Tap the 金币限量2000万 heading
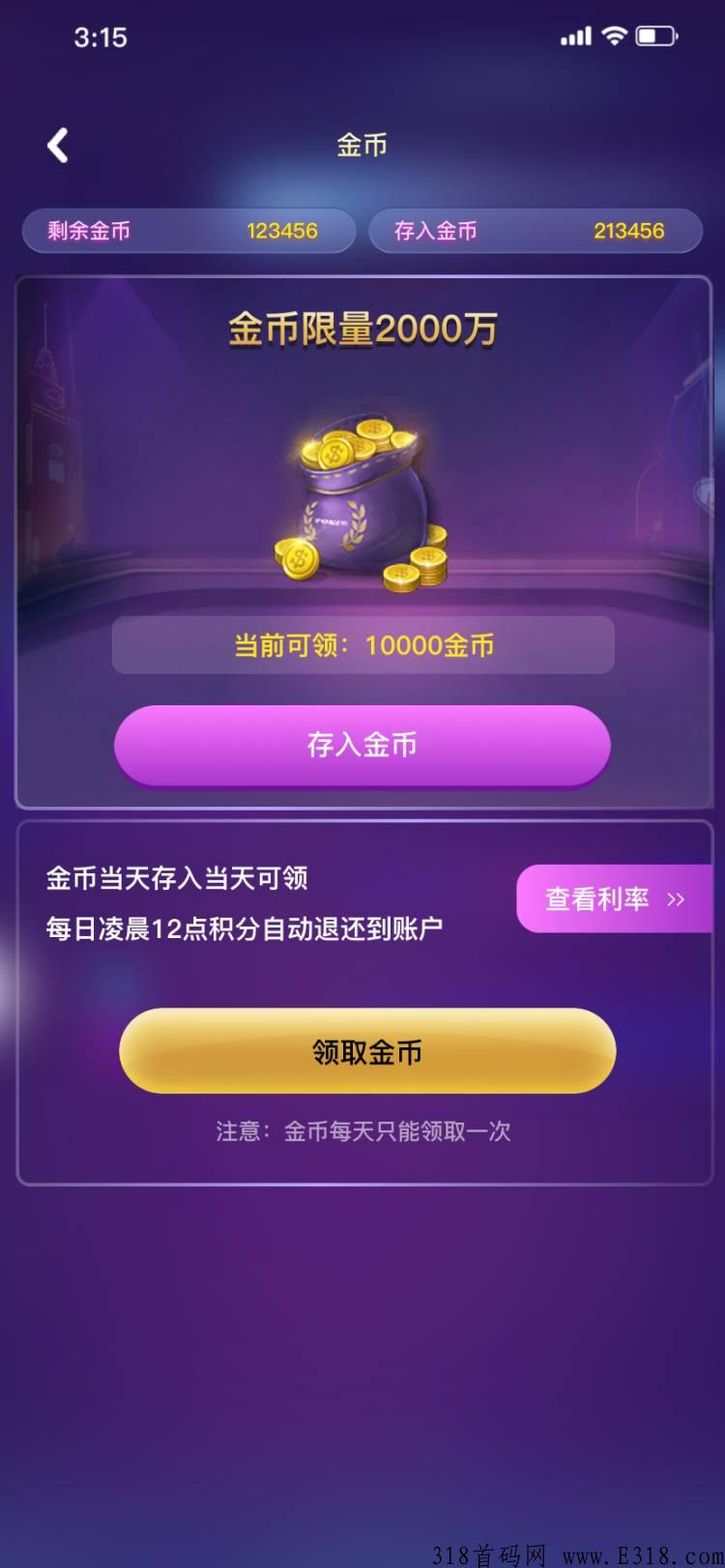Image resolution: width=725 pixels, height=1568 pixels. tap(362, 328)
